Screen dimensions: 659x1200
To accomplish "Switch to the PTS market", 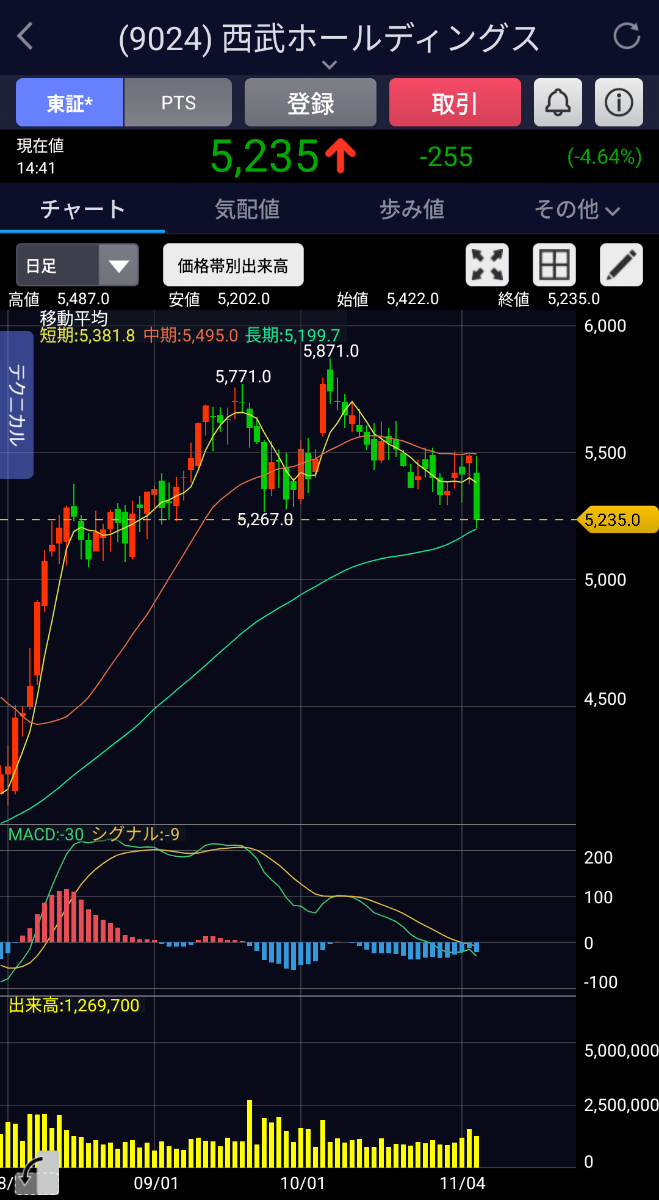I will [x=179, y=102].
